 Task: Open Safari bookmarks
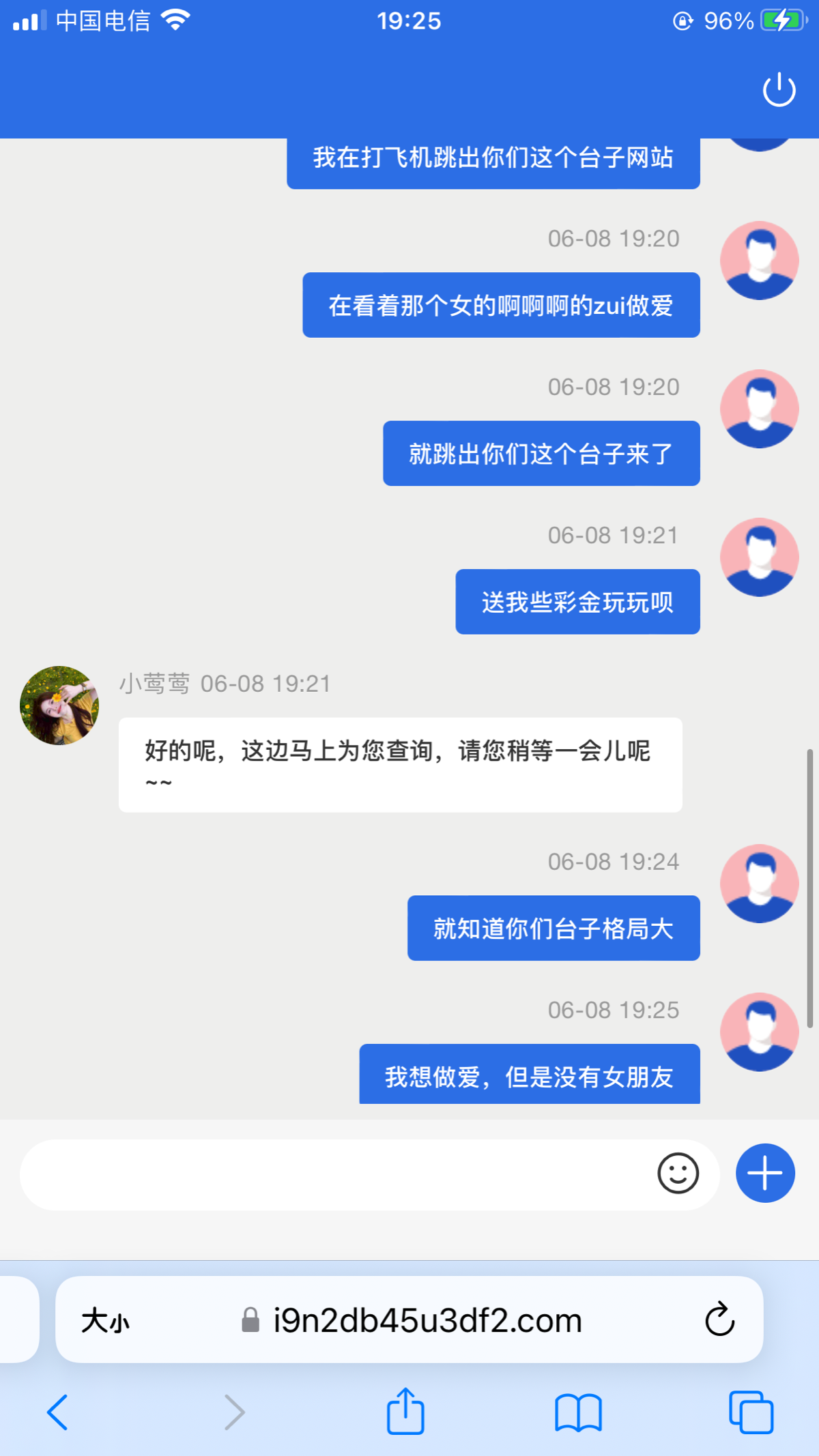(x=578, y=1412)
